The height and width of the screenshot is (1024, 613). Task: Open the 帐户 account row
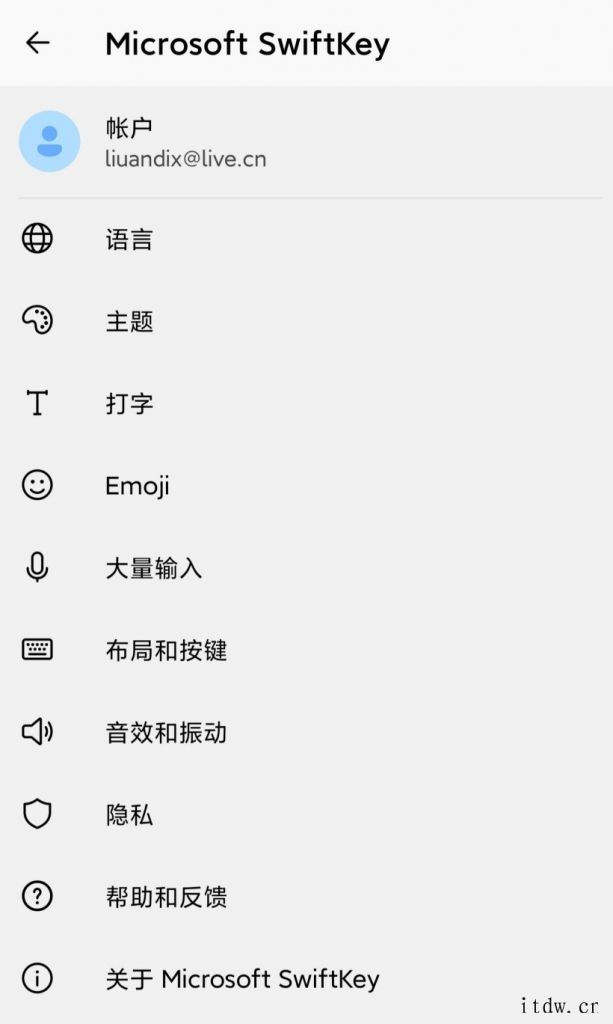[x=306, y=142]
